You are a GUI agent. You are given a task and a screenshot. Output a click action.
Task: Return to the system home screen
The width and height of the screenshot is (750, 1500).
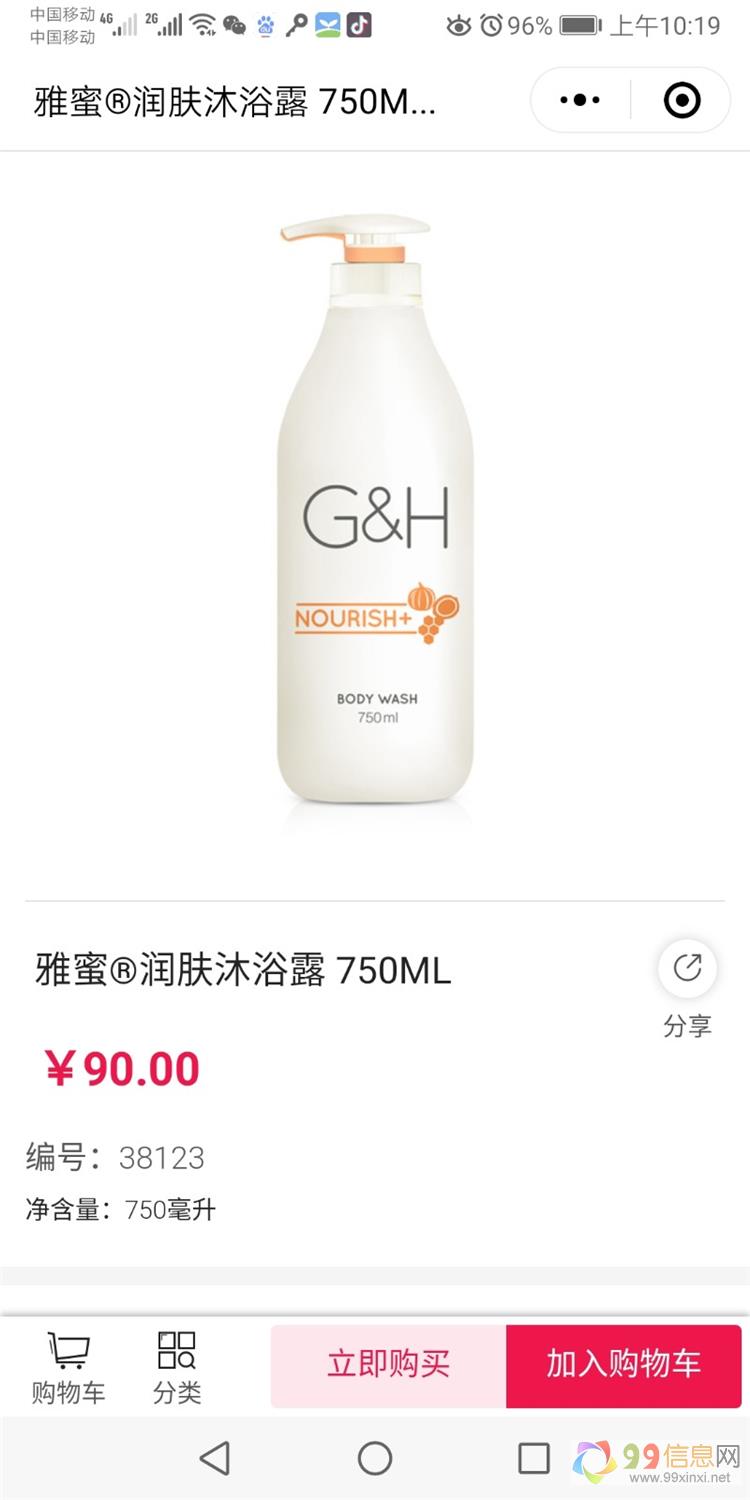[x=375, y=1458]
